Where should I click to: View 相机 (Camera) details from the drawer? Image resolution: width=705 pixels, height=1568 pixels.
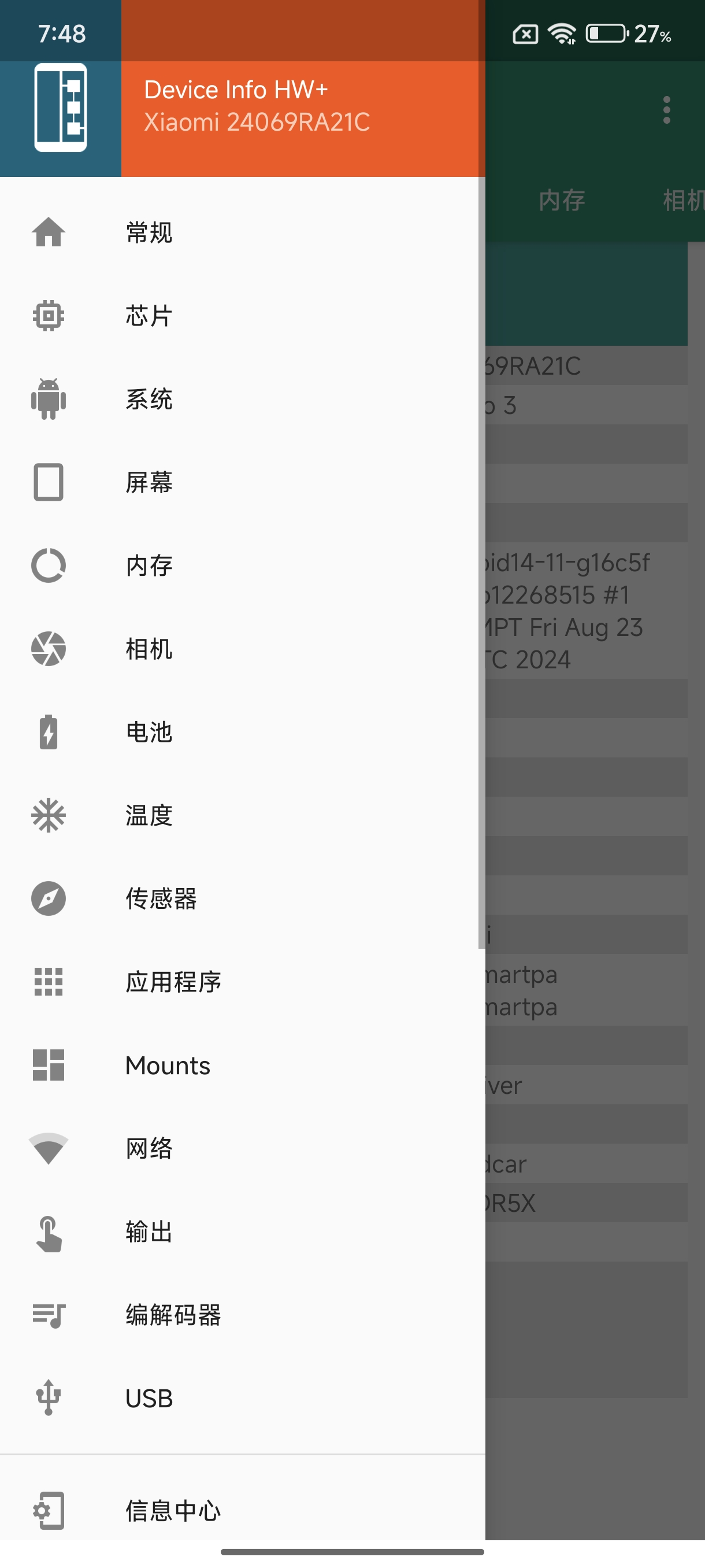tap(149, 649)
